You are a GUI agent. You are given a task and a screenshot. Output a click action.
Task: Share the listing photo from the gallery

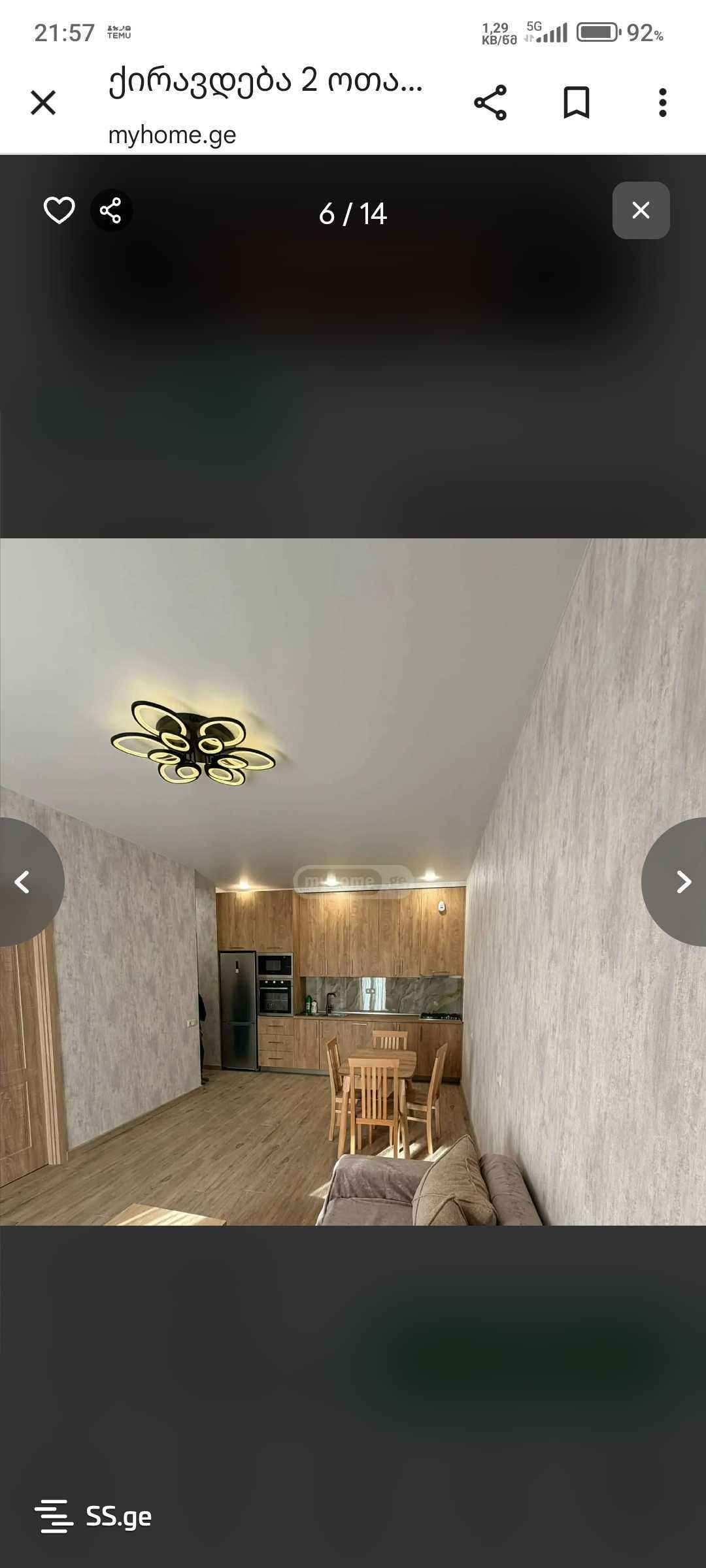pos(111,210)
